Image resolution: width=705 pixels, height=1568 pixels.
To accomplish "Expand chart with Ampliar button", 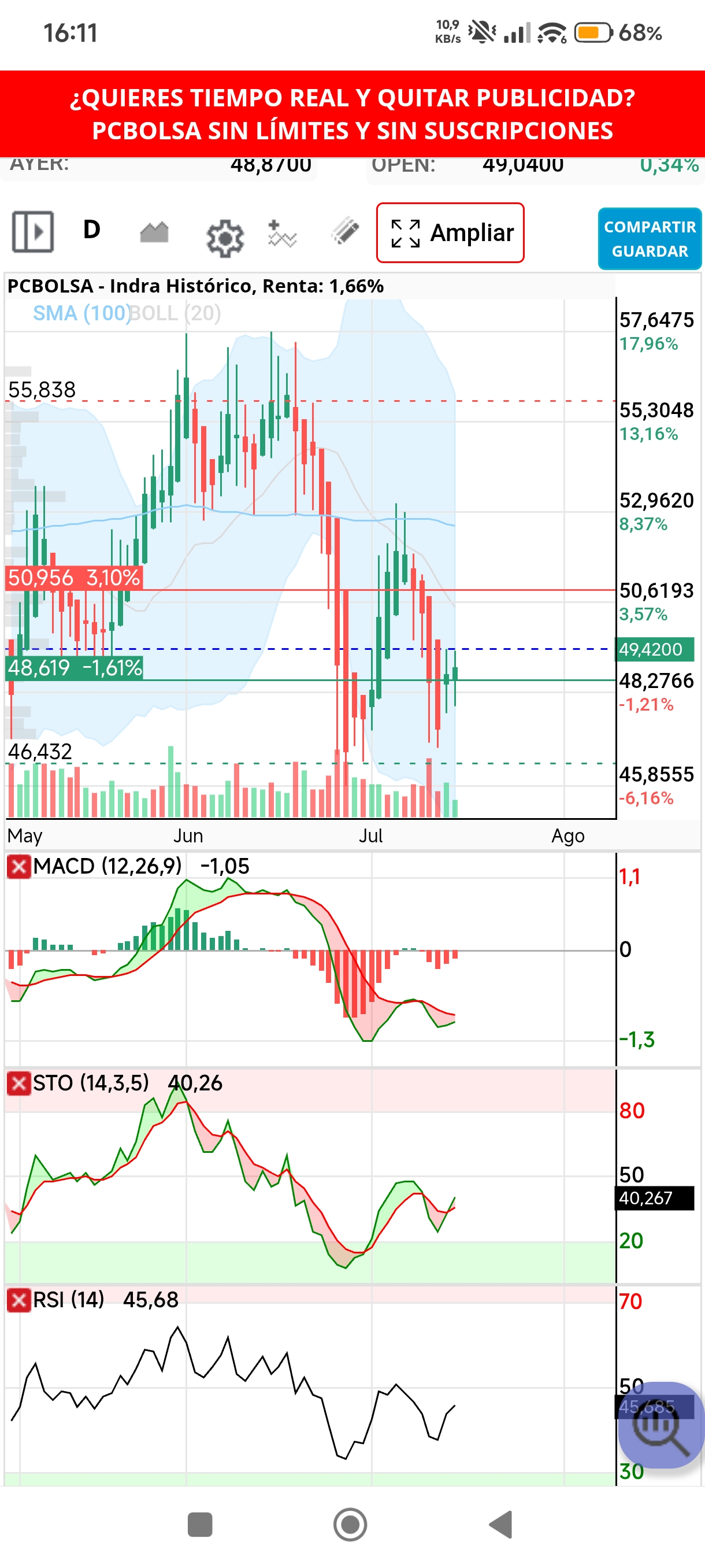I will pos(450,232).
